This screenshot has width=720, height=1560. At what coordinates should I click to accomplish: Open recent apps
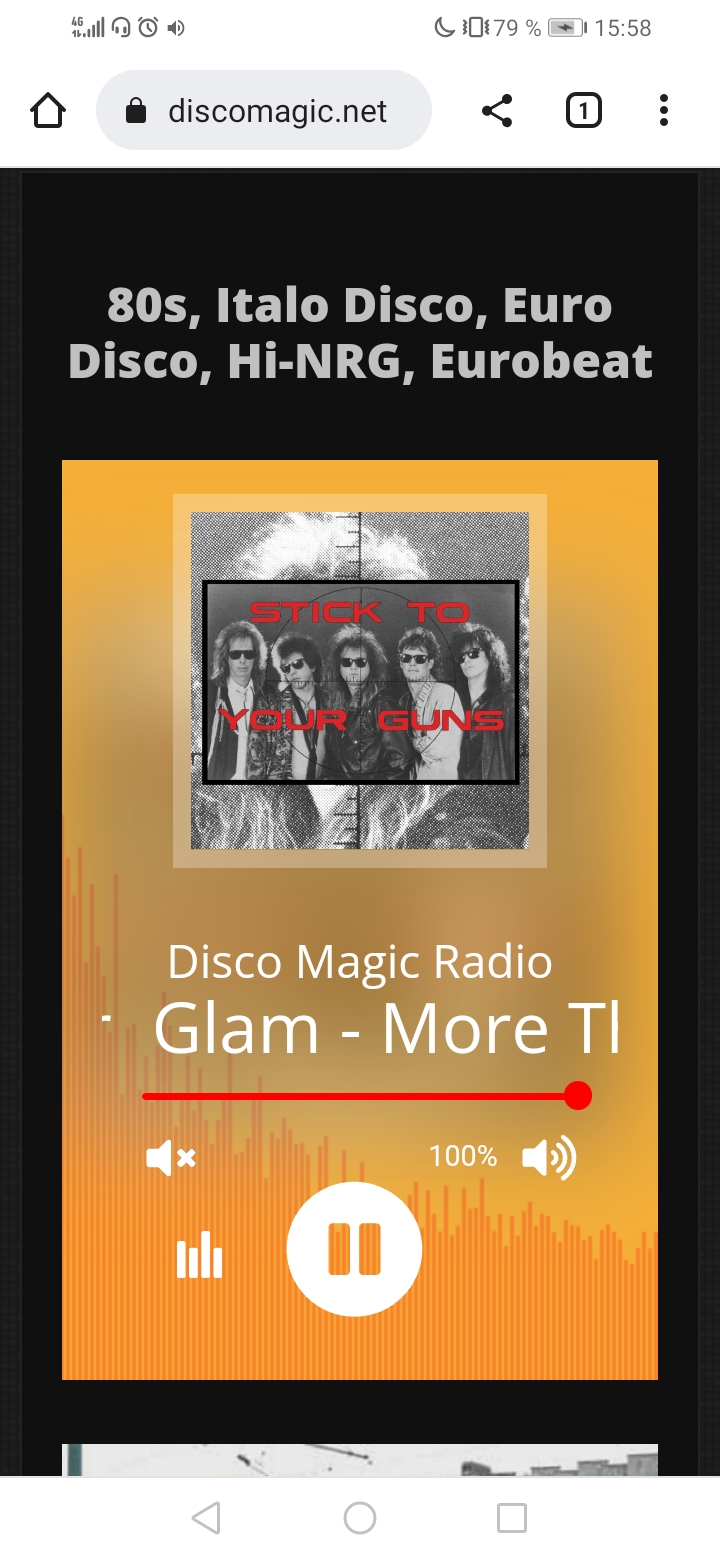512,1518
